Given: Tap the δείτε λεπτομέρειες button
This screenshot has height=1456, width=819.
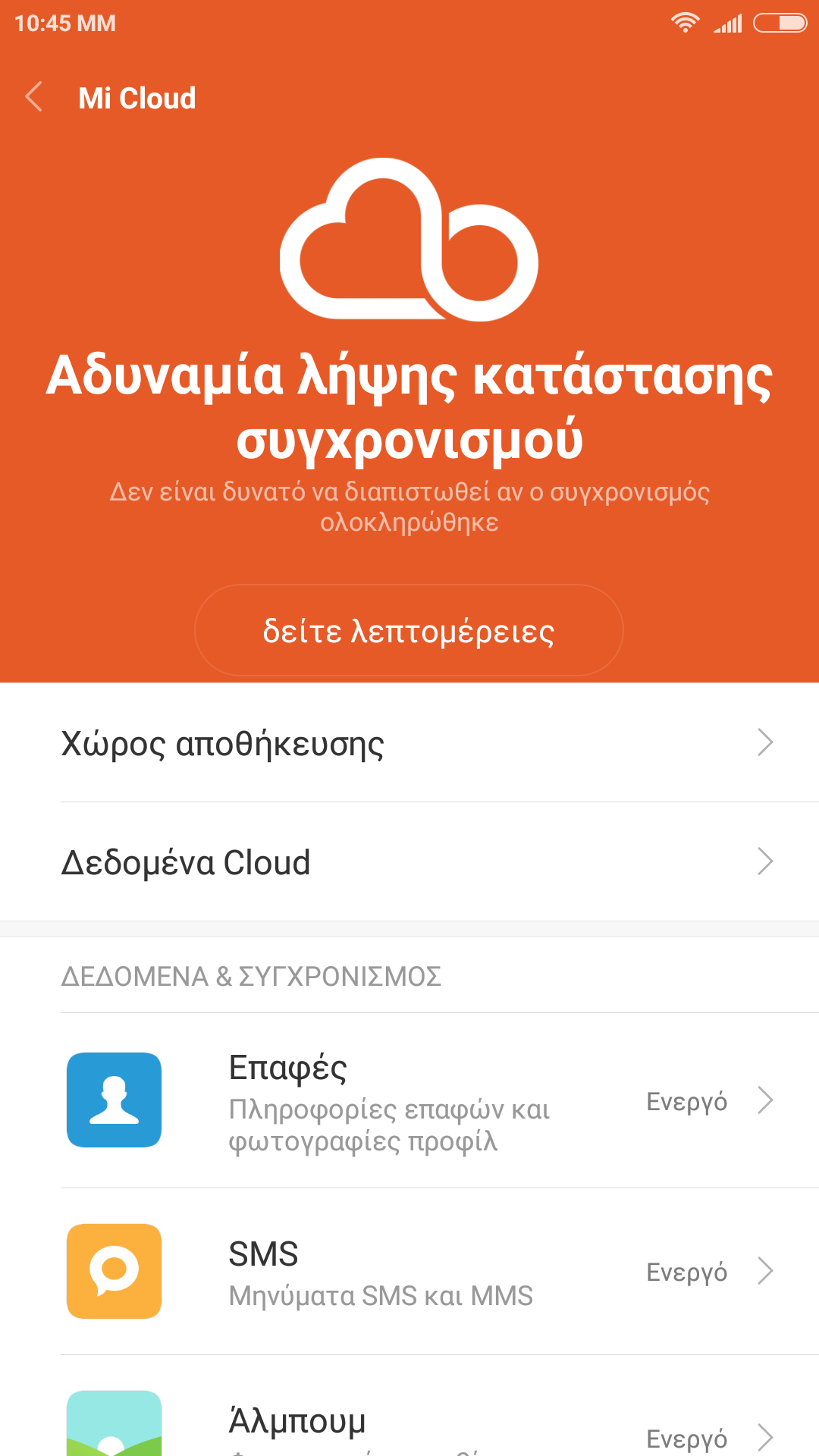Looking at the screenshot, I should (409, 631).
